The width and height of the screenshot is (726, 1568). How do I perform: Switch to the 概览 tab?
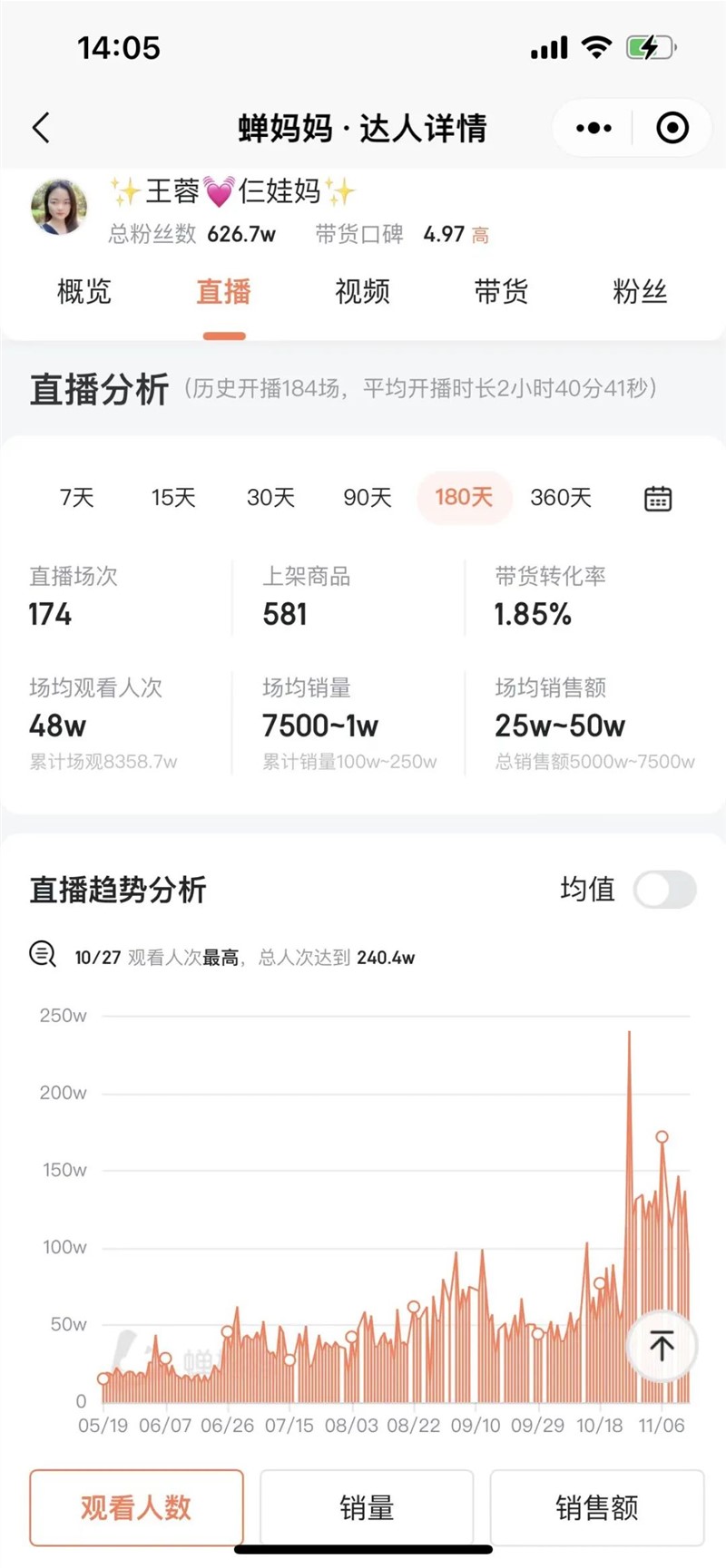[x=83, y=292]
